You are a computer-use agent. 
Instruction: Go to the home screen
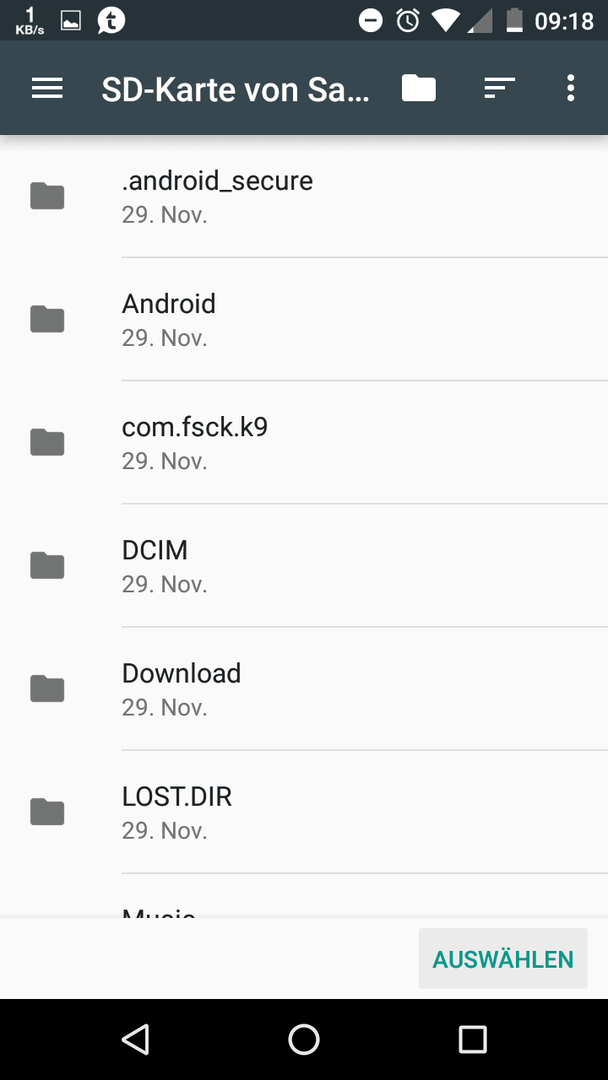[304, 1039]
